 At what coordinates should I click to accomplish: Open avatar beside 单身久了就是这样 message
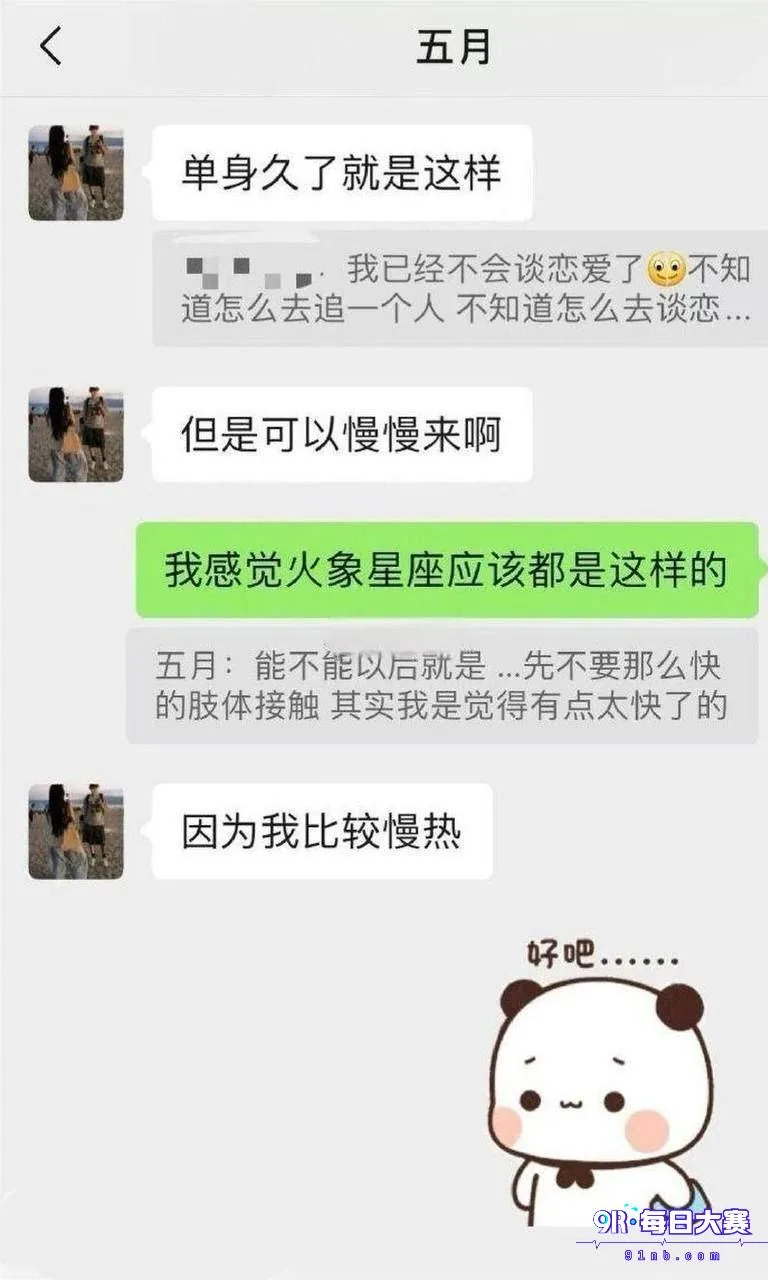[76, 173]
